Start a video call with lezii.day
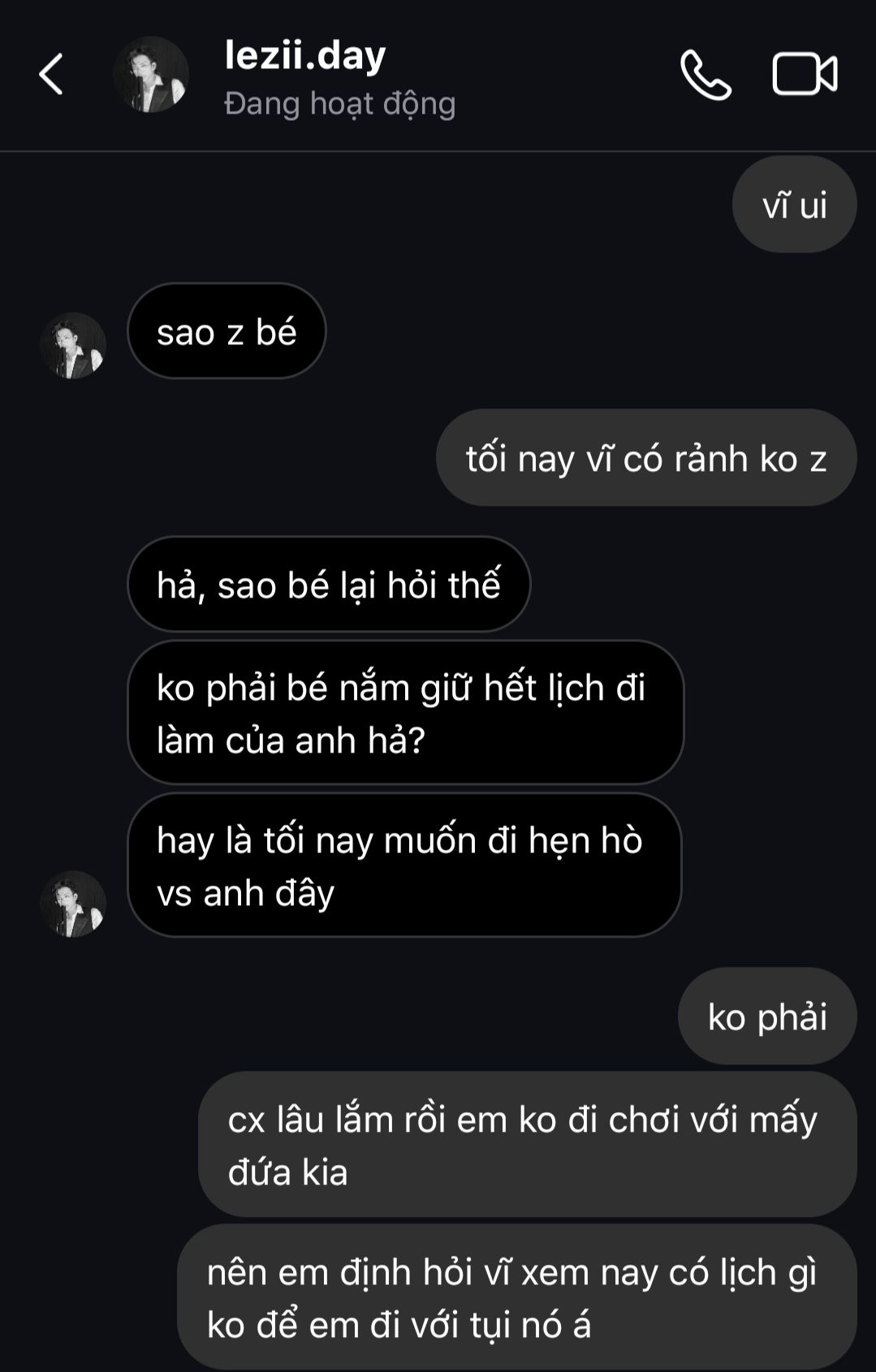This screenshot has width=876, height=1372. tap(804, 75)
